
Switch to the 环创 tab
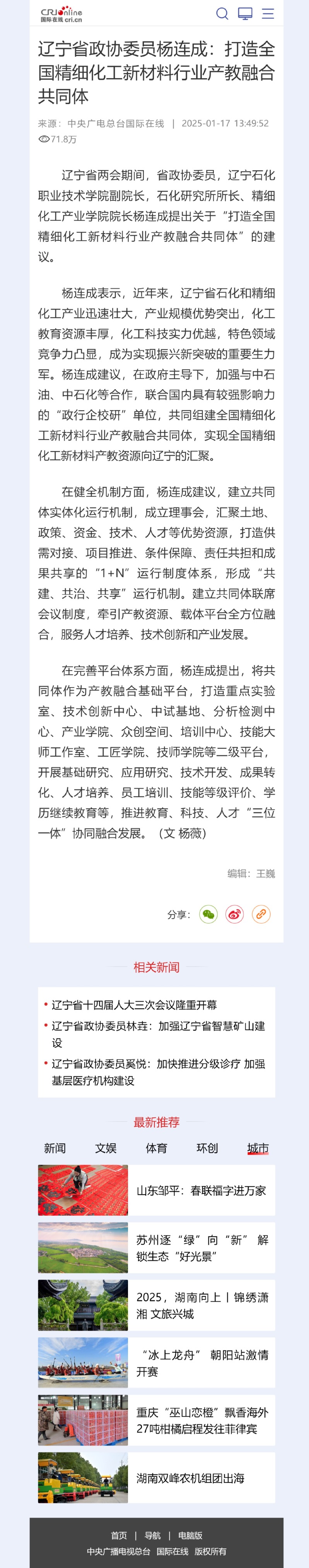tap(207, 1148)
